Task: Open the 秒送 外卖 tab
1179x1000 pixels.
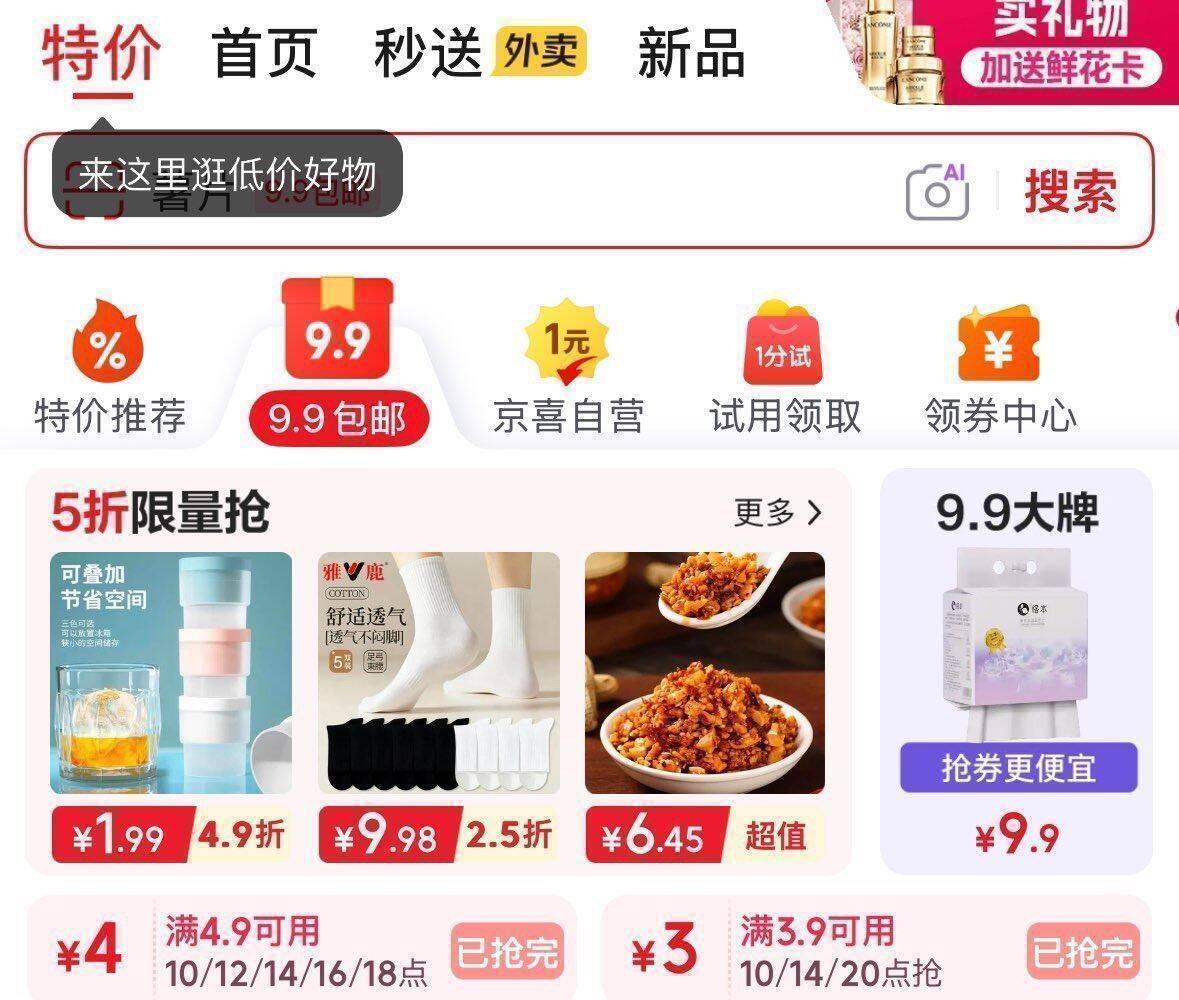Action: point(479,53)
